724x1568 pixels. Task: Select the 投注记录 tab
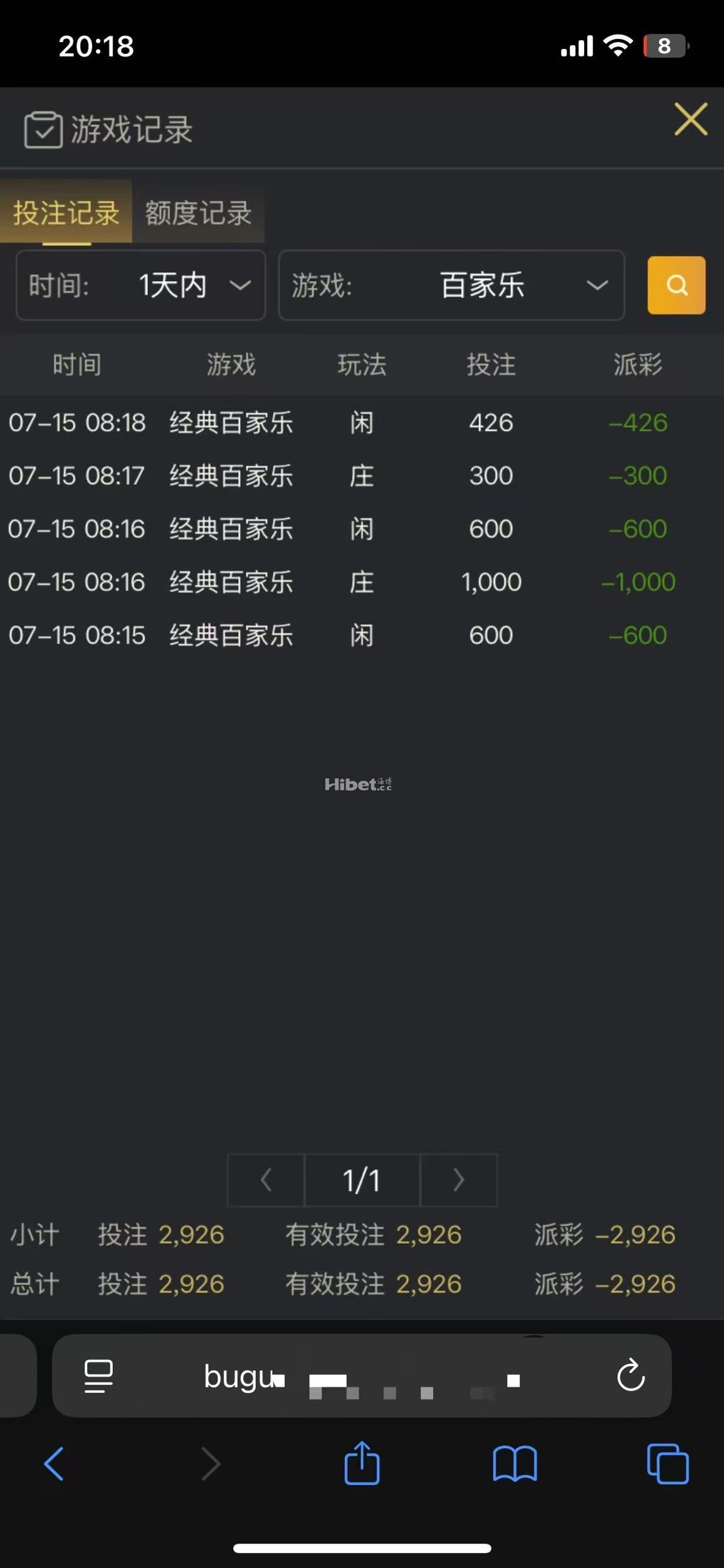(66, 213)
